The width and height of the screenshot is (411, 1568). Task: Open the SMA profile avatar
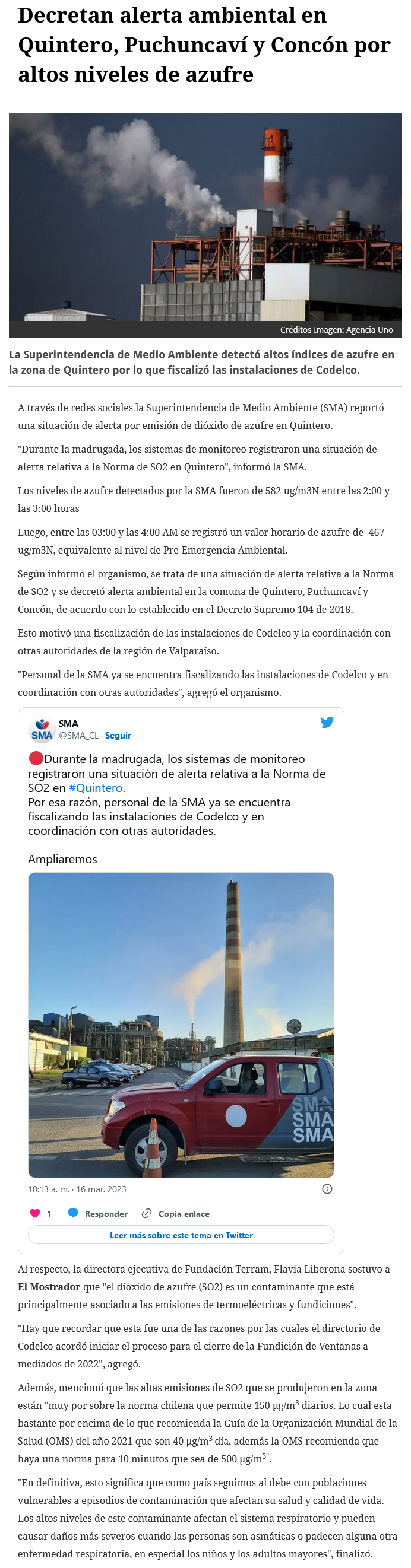point(42,729)
